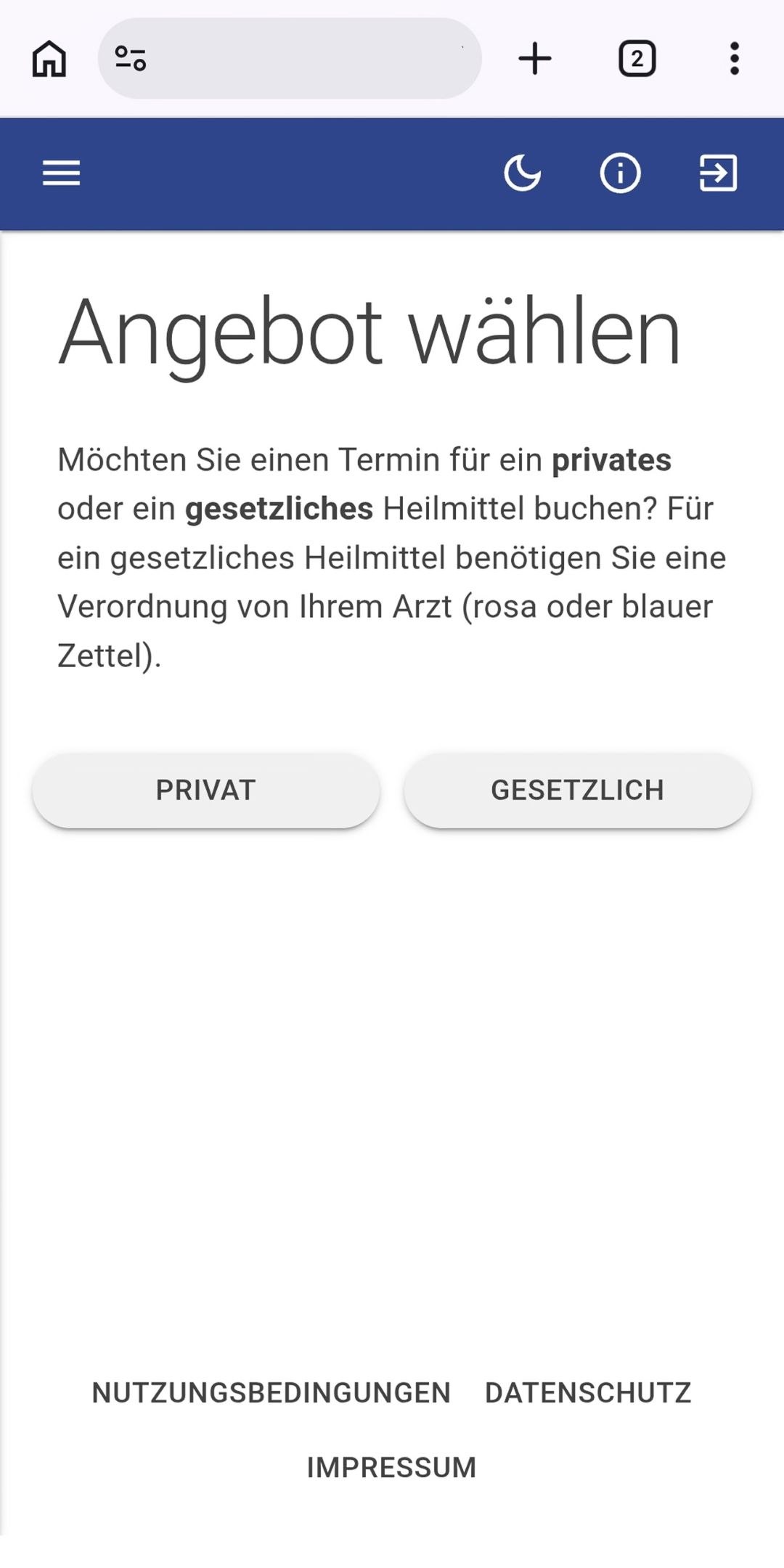Open a new browser tab
The image size is (784, 1568).
point(535,59)
